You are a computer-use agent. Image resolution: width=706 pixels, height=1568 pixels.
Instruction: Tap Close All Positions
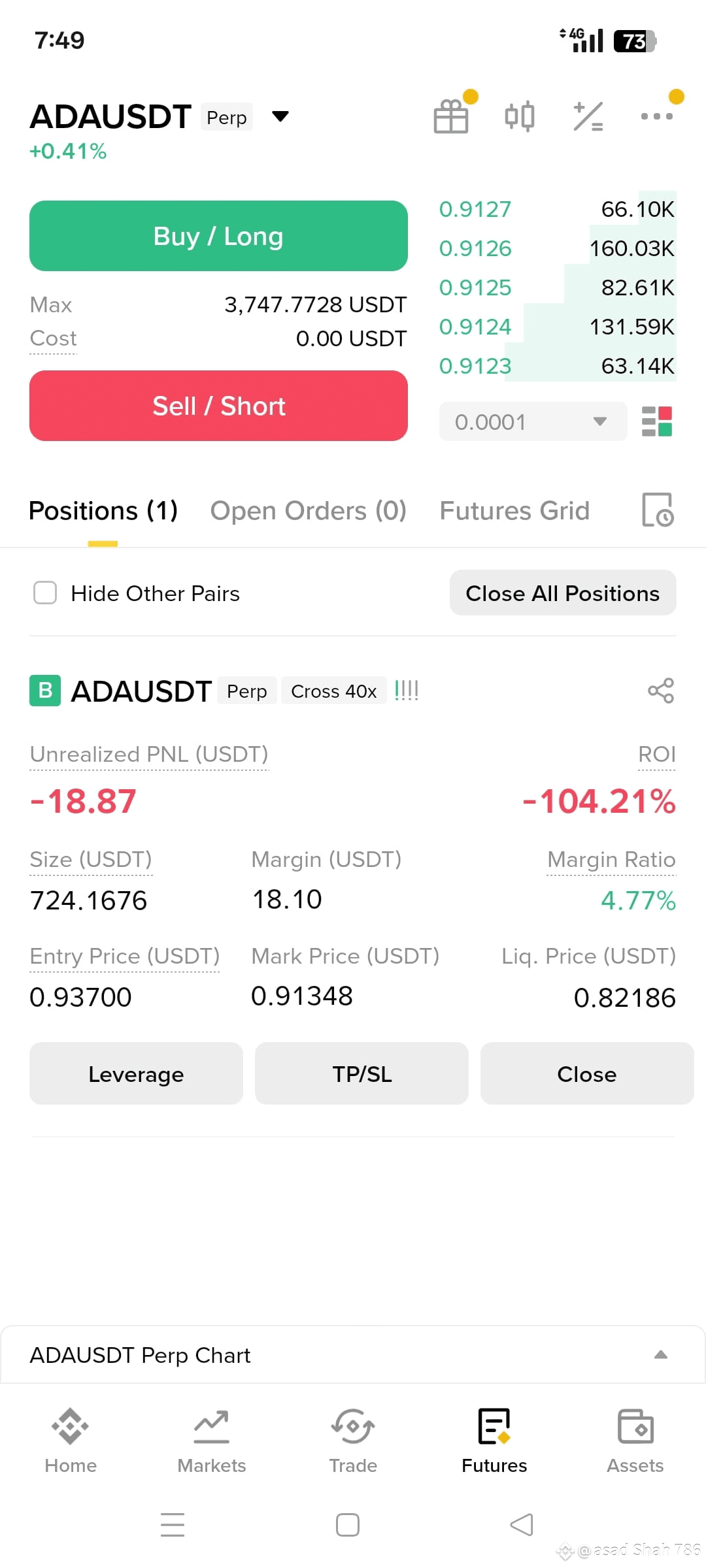(563, 593)
